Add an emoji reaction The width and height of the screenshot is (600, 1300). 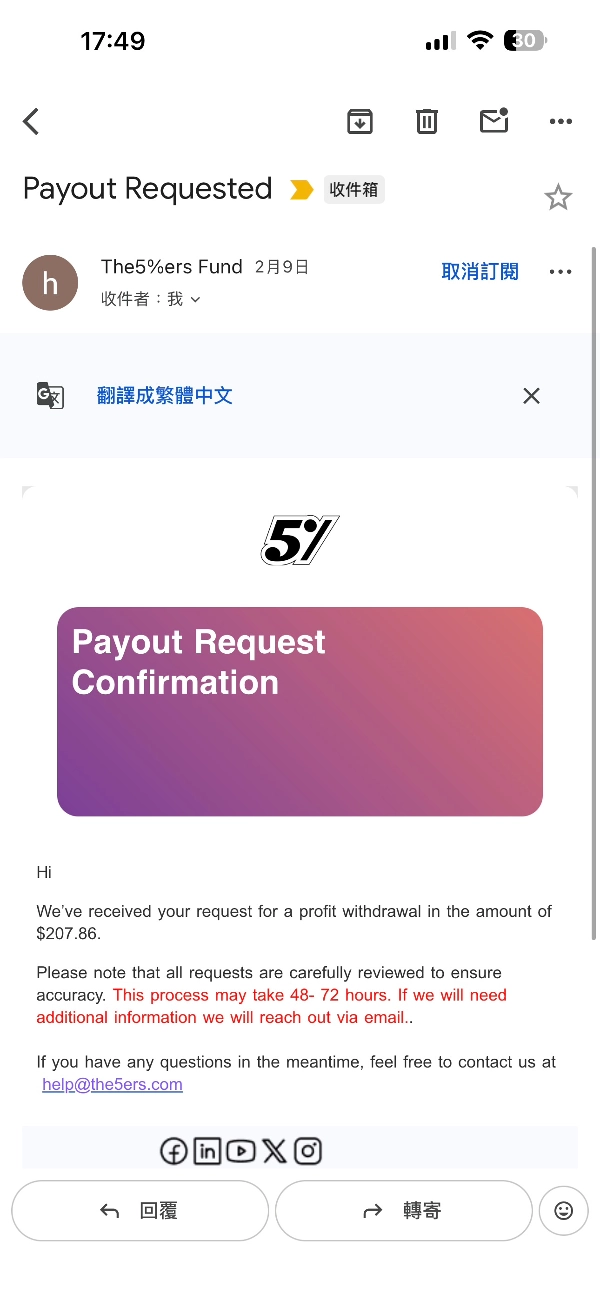pos(563,1211)
